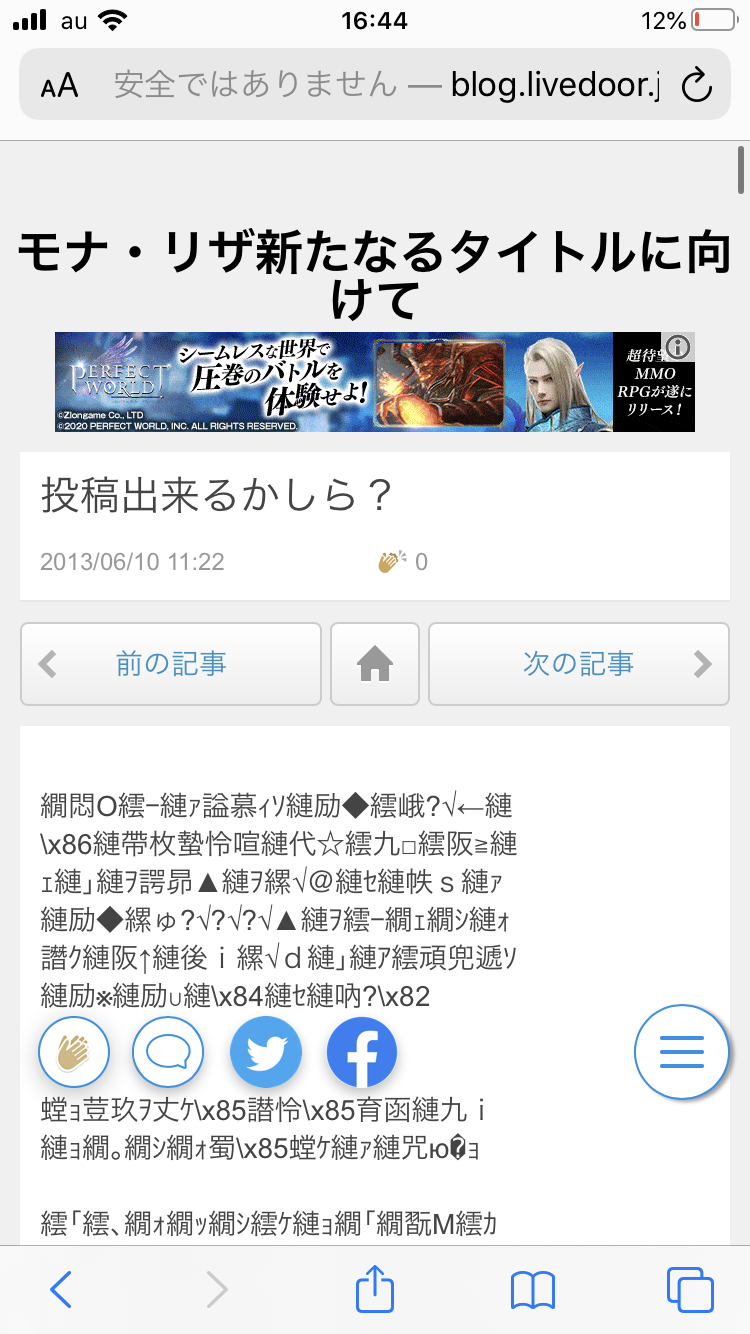The width and height of the screenshot is (750, 1334).
Task: Share this post on Facebook
Action: click(x=362, y=1052)
